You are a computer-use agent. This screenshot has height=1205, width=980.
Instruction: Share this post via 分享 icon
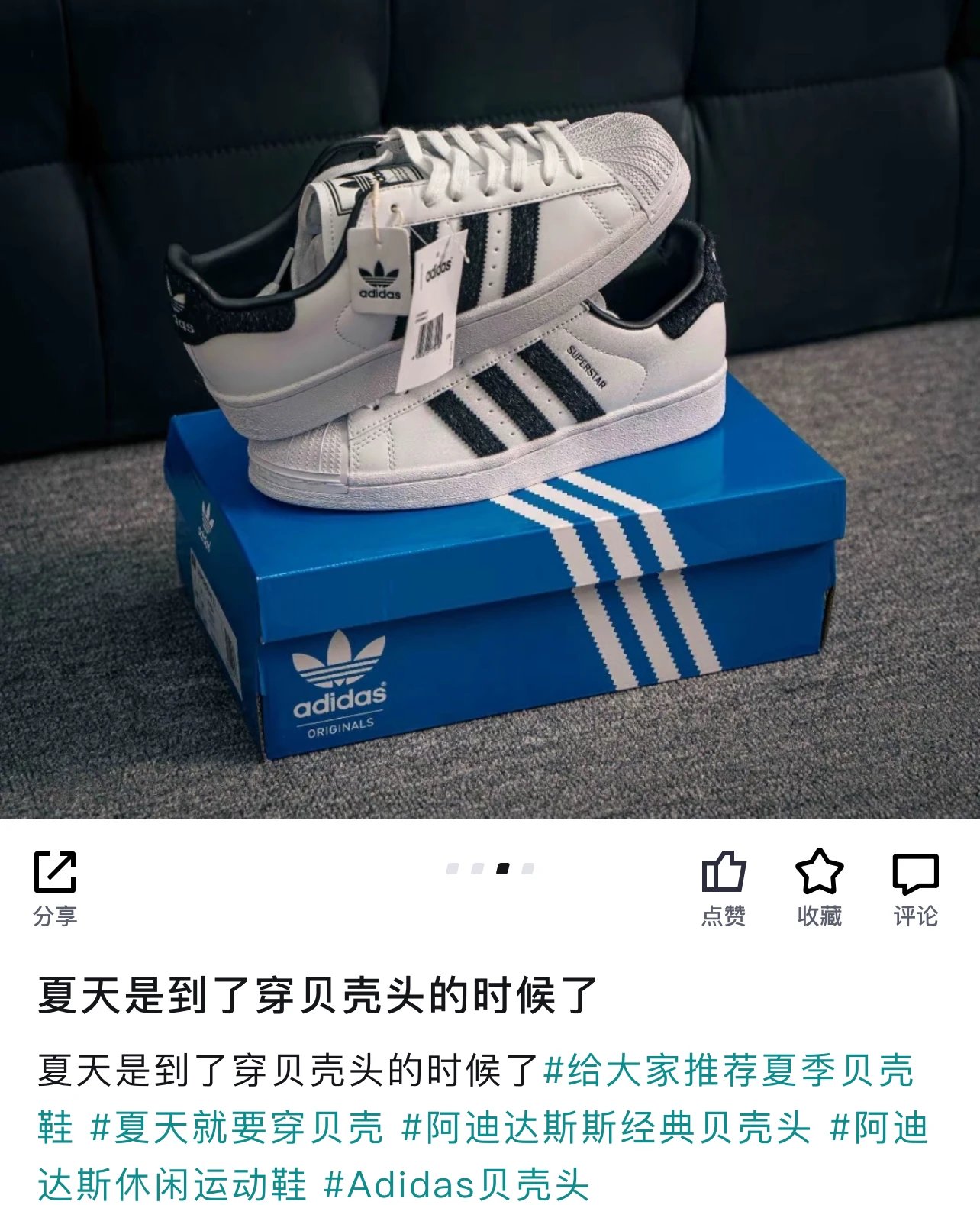(55, 886)
